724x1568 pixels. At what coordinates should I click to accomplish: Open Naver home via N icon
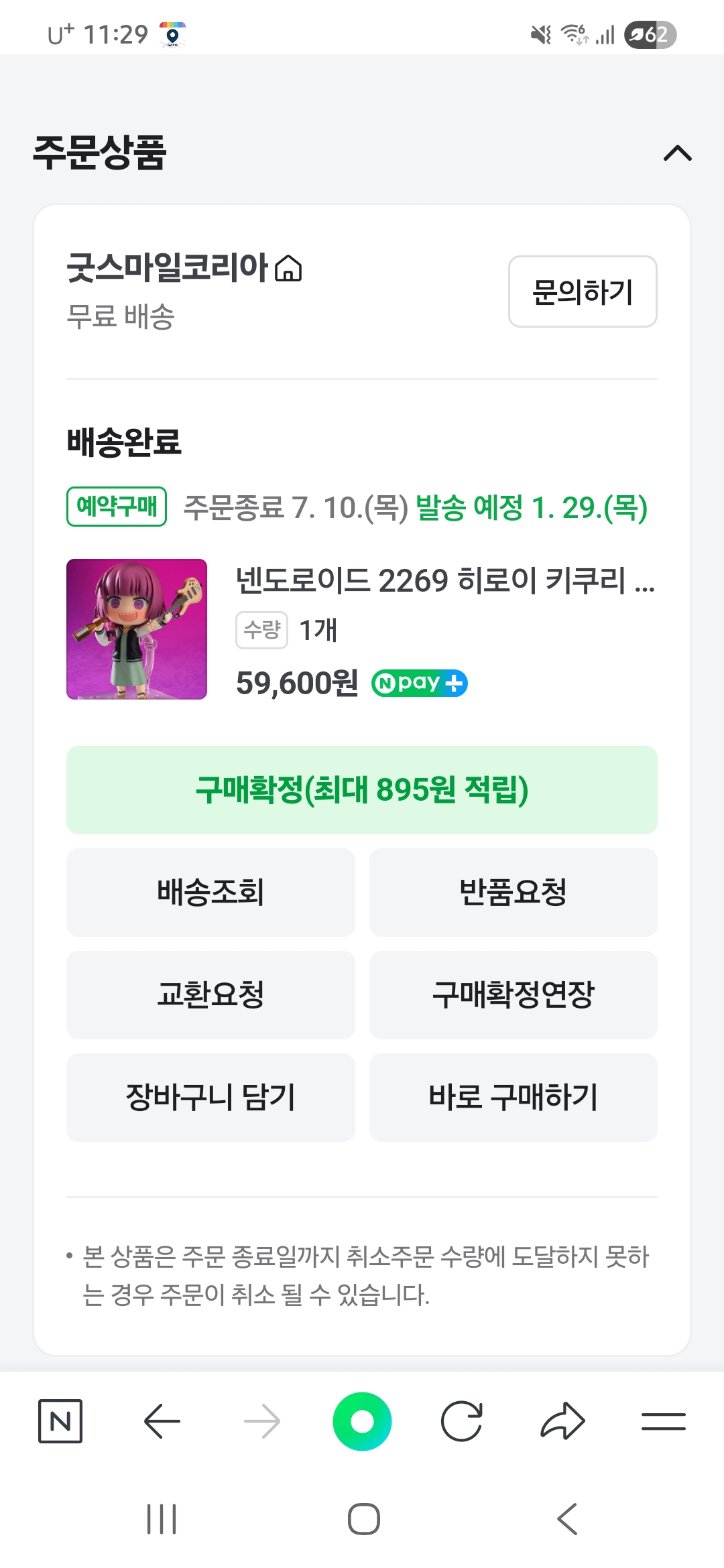point(60,1421)
